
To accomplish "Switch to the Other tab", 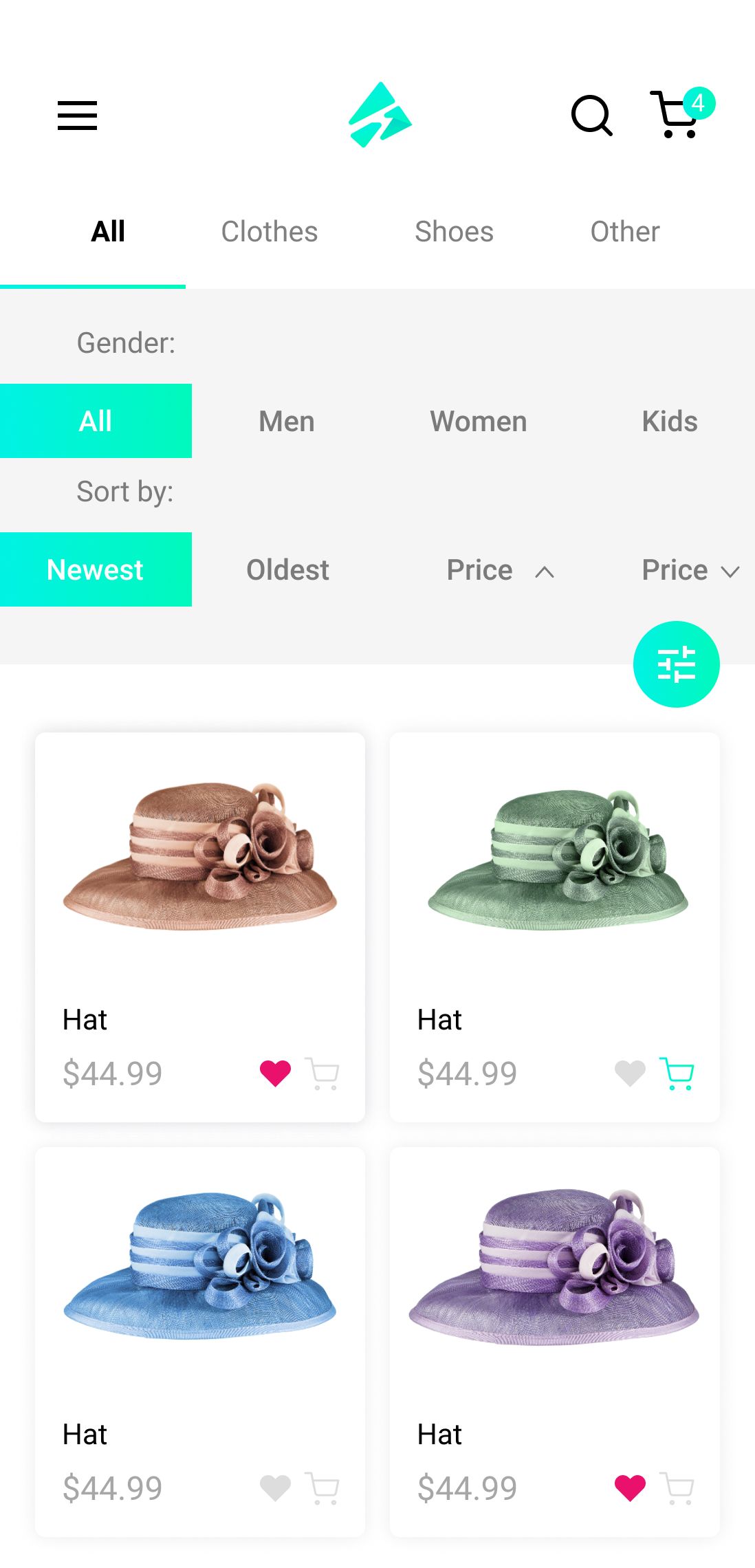I will point(624,232).
